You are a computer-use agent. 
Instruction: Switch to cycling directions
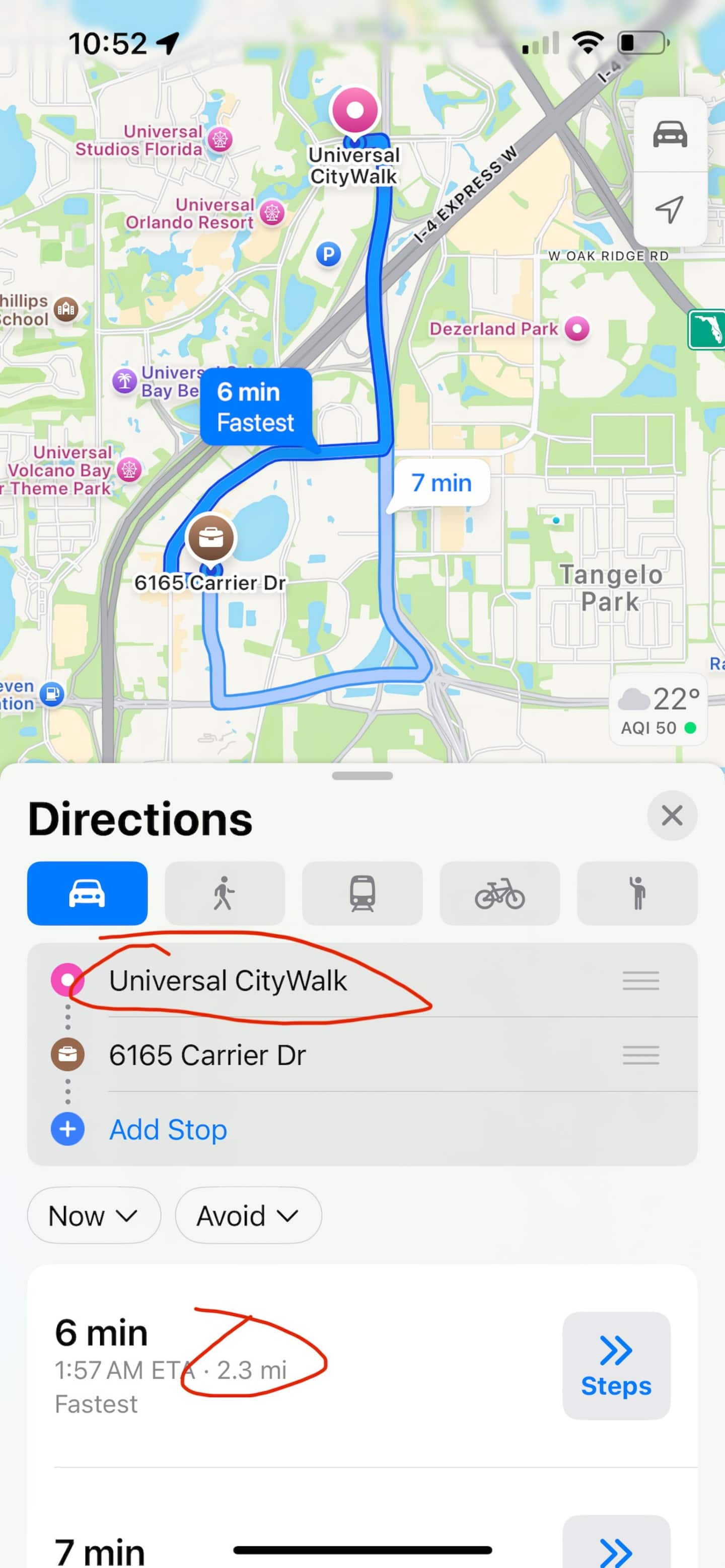pyautogui.click(x=499, y=893)
